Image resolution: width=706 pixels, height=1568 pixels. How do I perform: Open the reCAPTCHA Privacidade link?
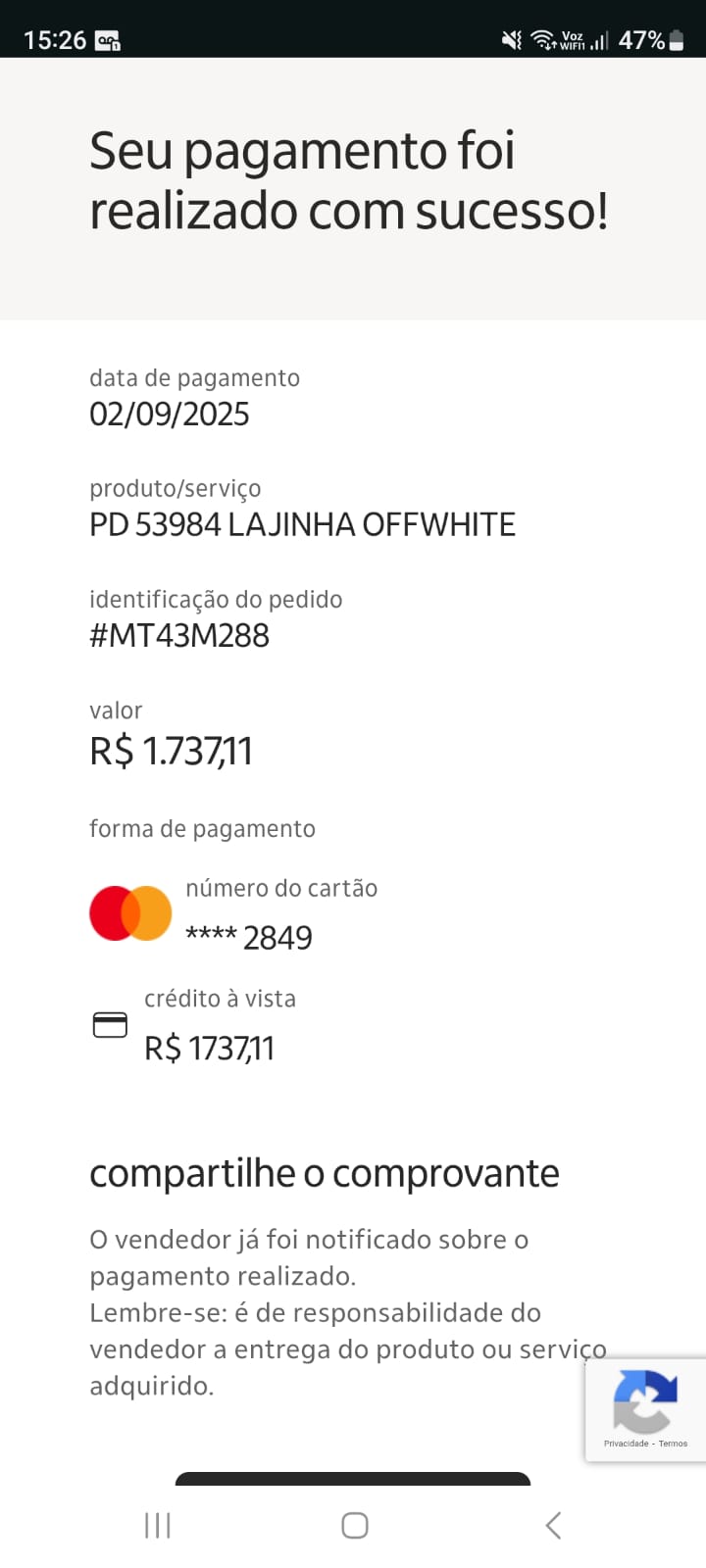626,1444
